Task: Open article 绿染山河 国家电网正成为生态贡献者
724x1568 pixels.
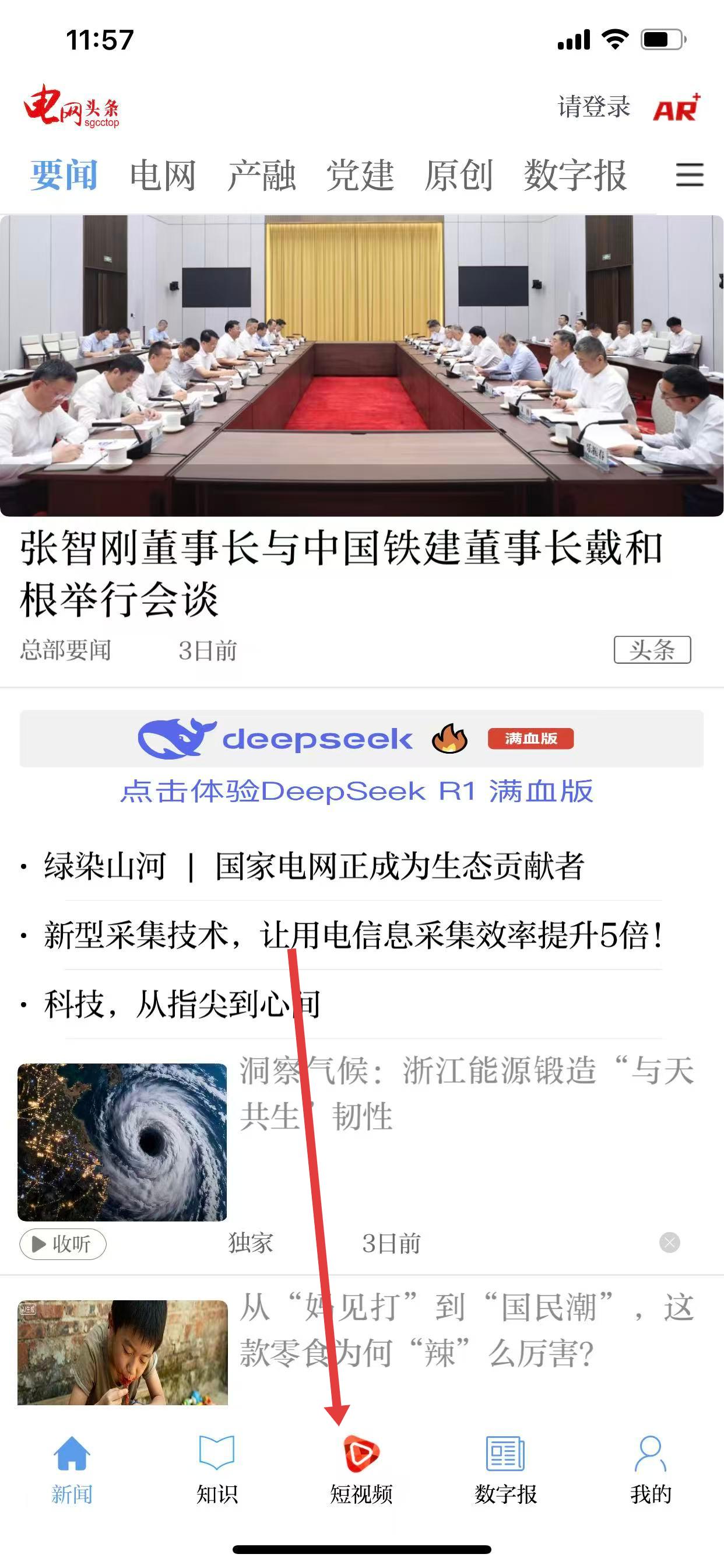Action: pos(314,866)
